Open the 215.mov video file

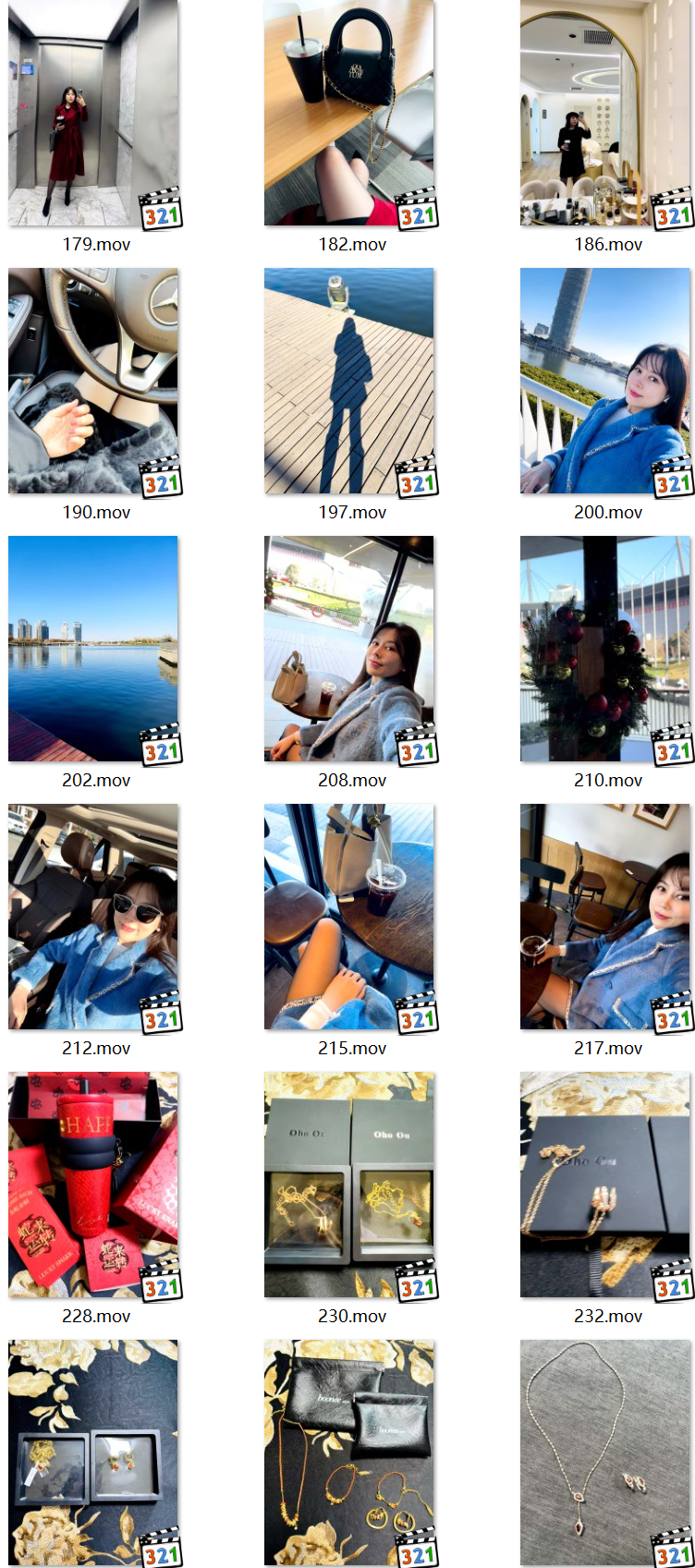[349, 917]
